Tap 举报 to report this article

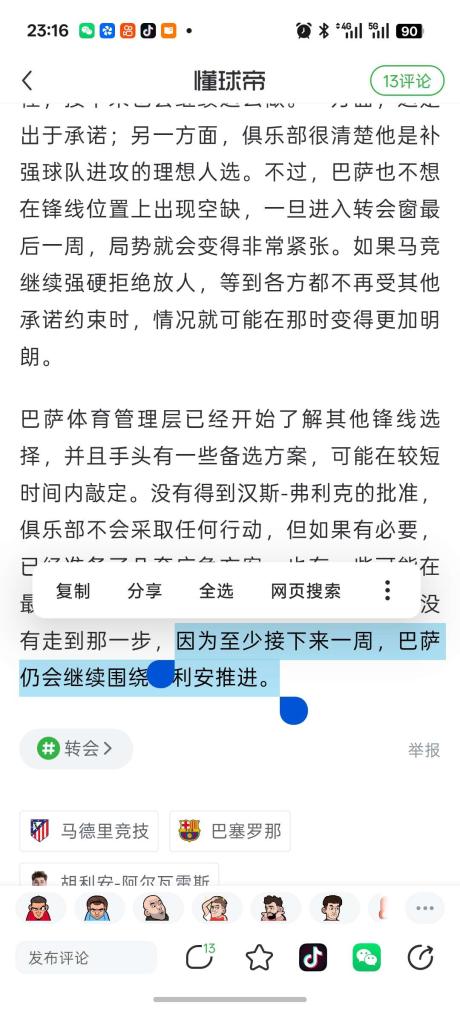(x=424, y=750)
